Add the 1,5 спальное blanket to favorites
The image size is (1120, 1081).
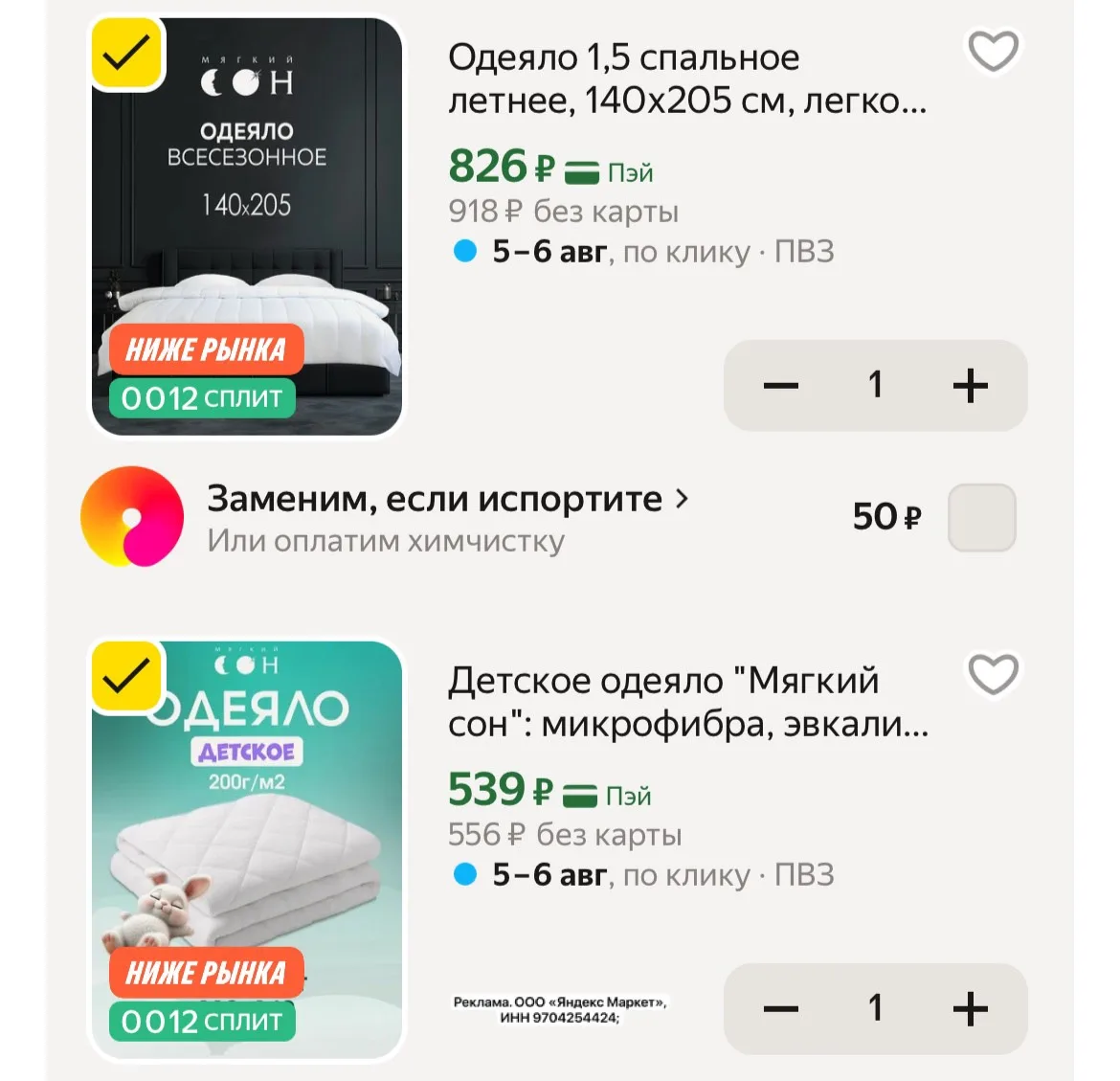(x=993, y=50)
